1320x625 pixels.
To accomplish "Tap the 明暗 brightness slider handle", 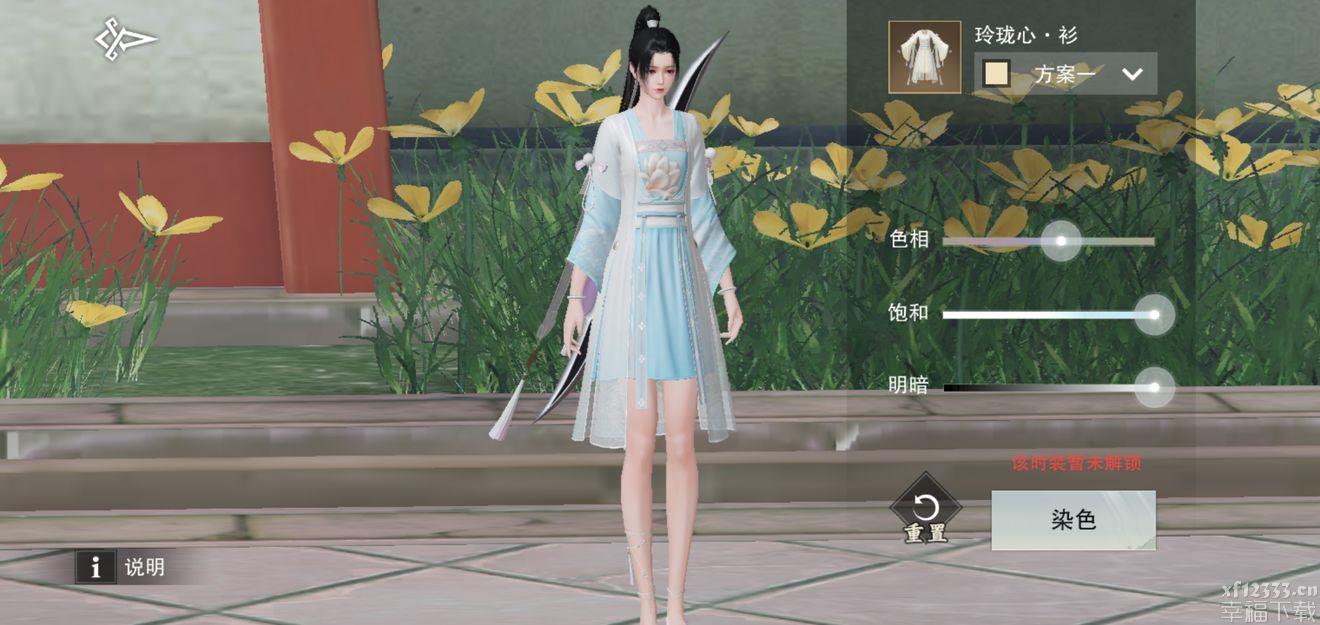I will (x=1154, y=387).
